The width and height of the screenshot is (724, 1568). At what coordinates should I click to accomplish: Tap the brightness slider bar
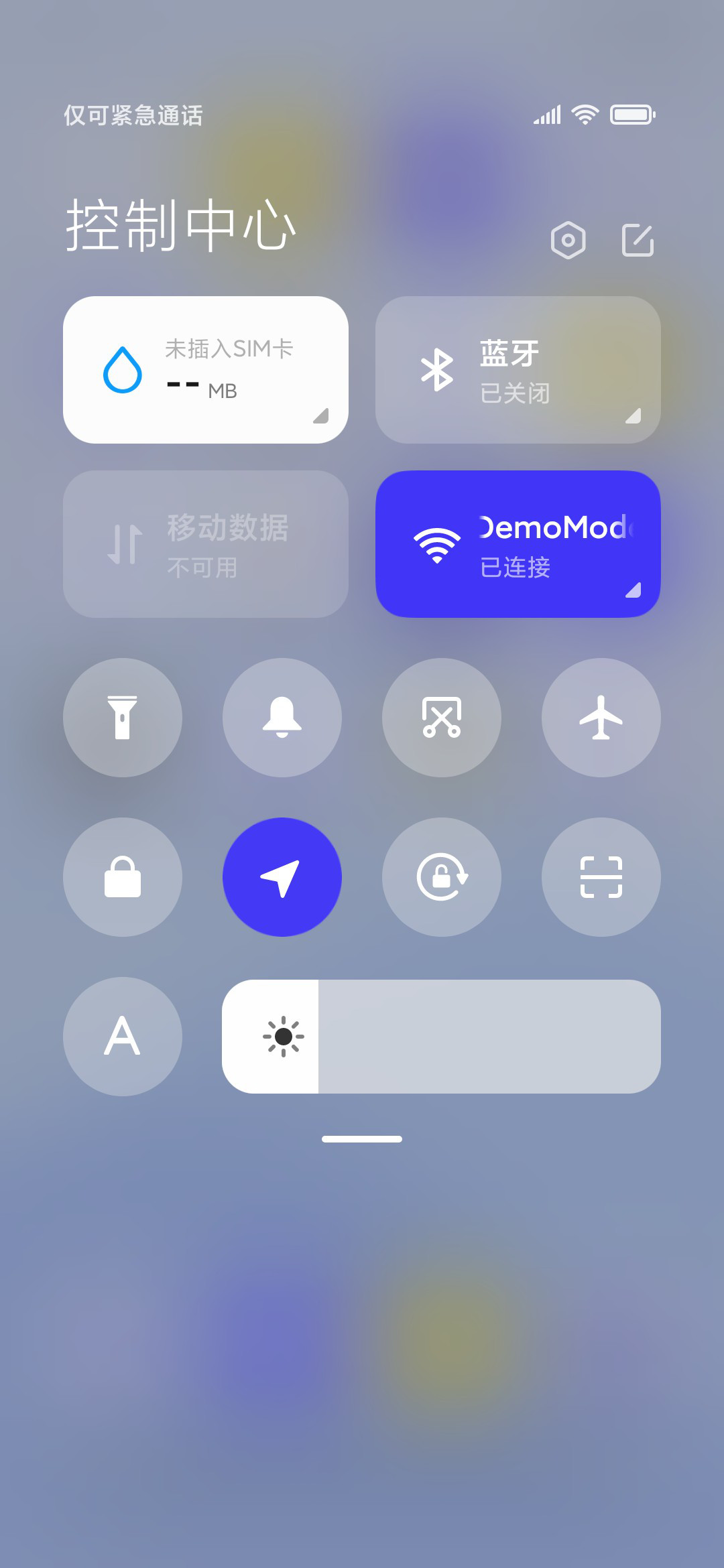pyautogui.click(x=441, y=1037)
